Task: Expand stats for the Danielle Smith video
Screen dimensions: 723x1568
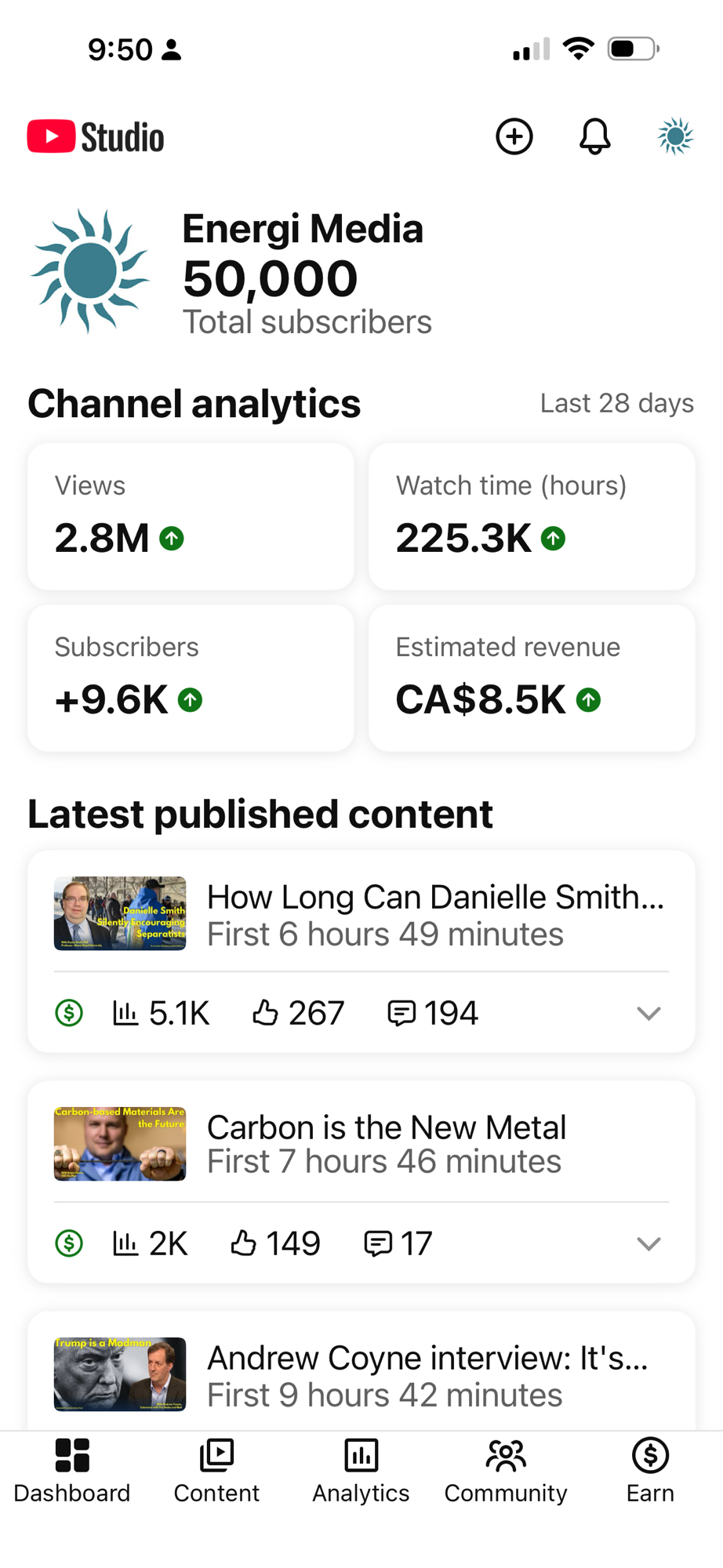Action: 649,1013
